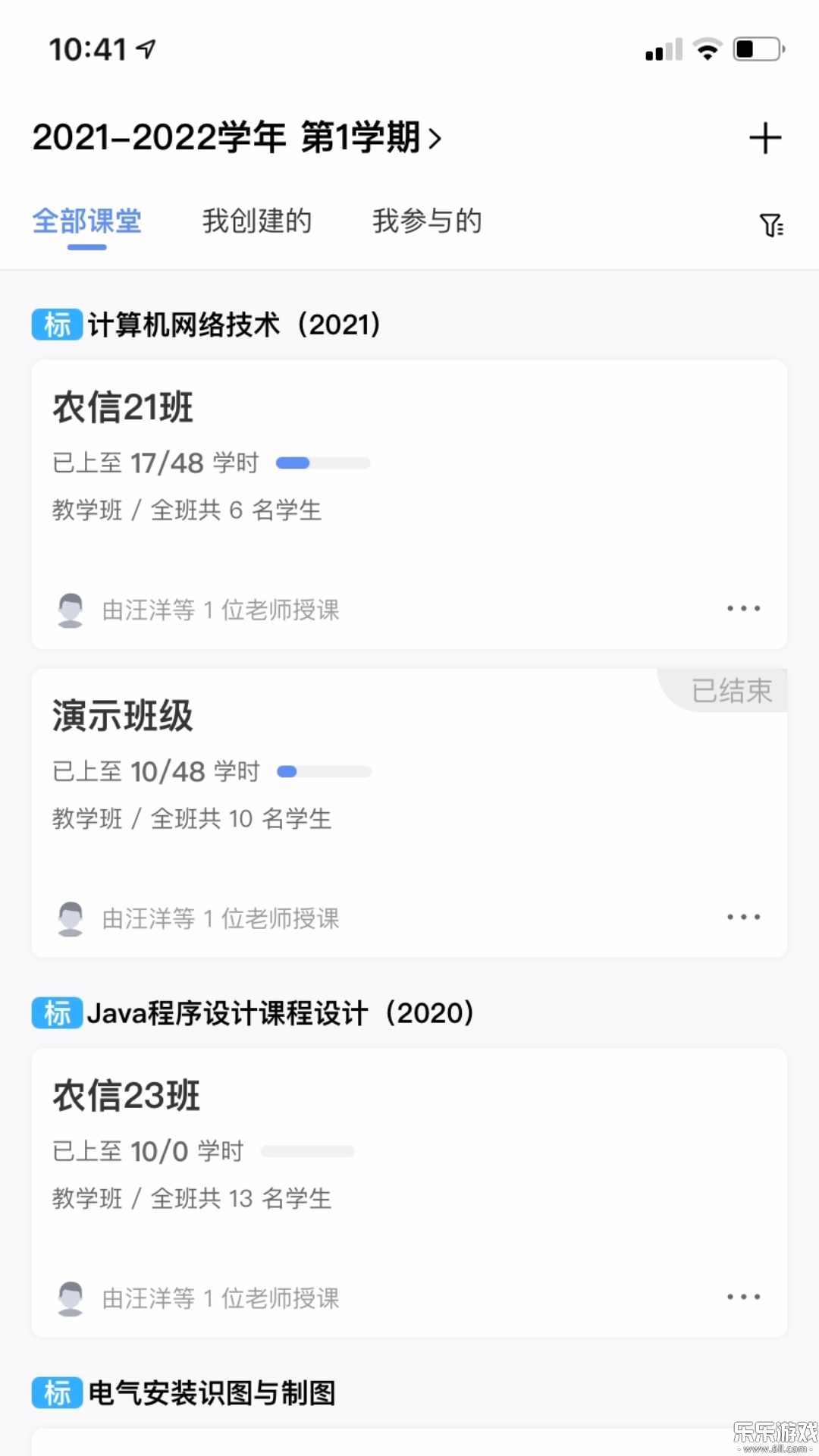Select the 全部课堂 tab

[87, 222]
